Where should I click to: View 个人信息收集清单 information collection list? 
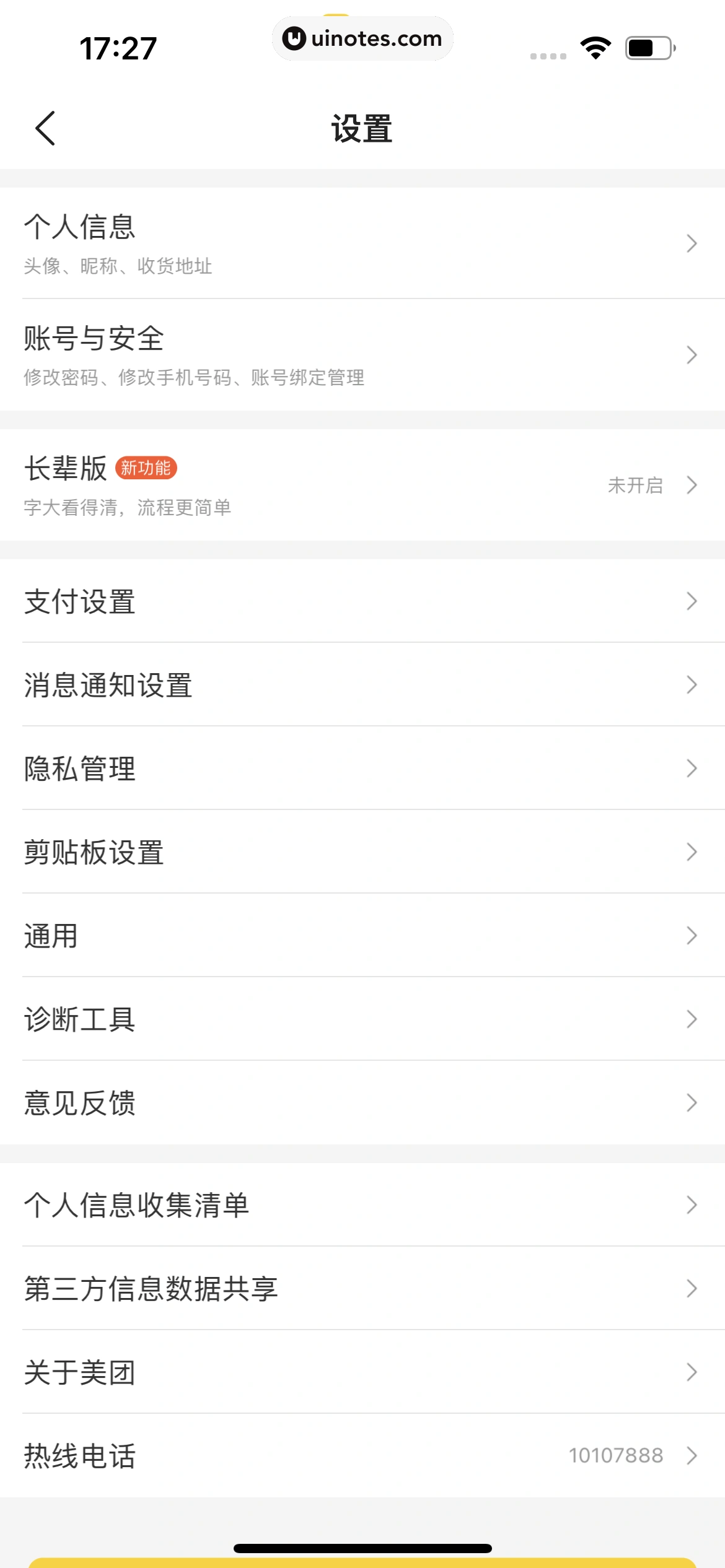point(248,1203)
